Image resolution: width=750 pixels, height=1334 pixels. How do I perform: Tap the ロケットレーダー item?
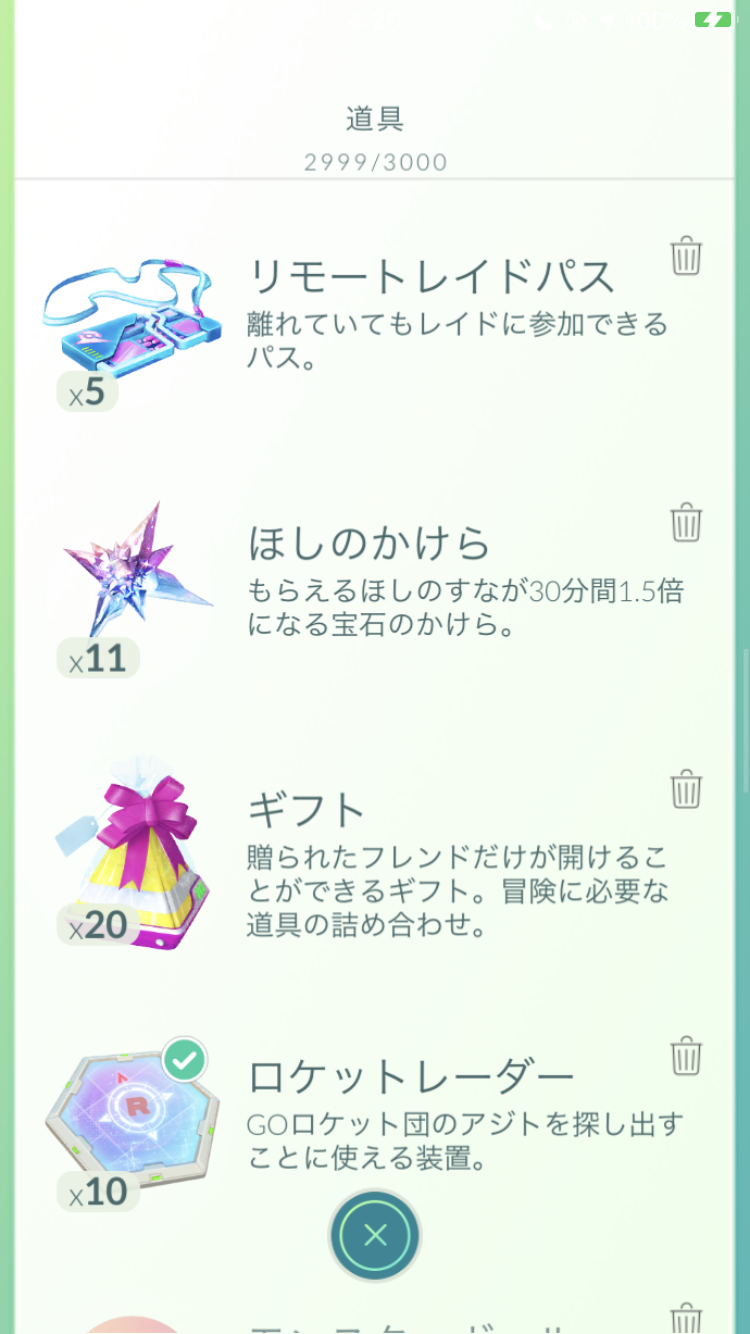[375, 1122]
